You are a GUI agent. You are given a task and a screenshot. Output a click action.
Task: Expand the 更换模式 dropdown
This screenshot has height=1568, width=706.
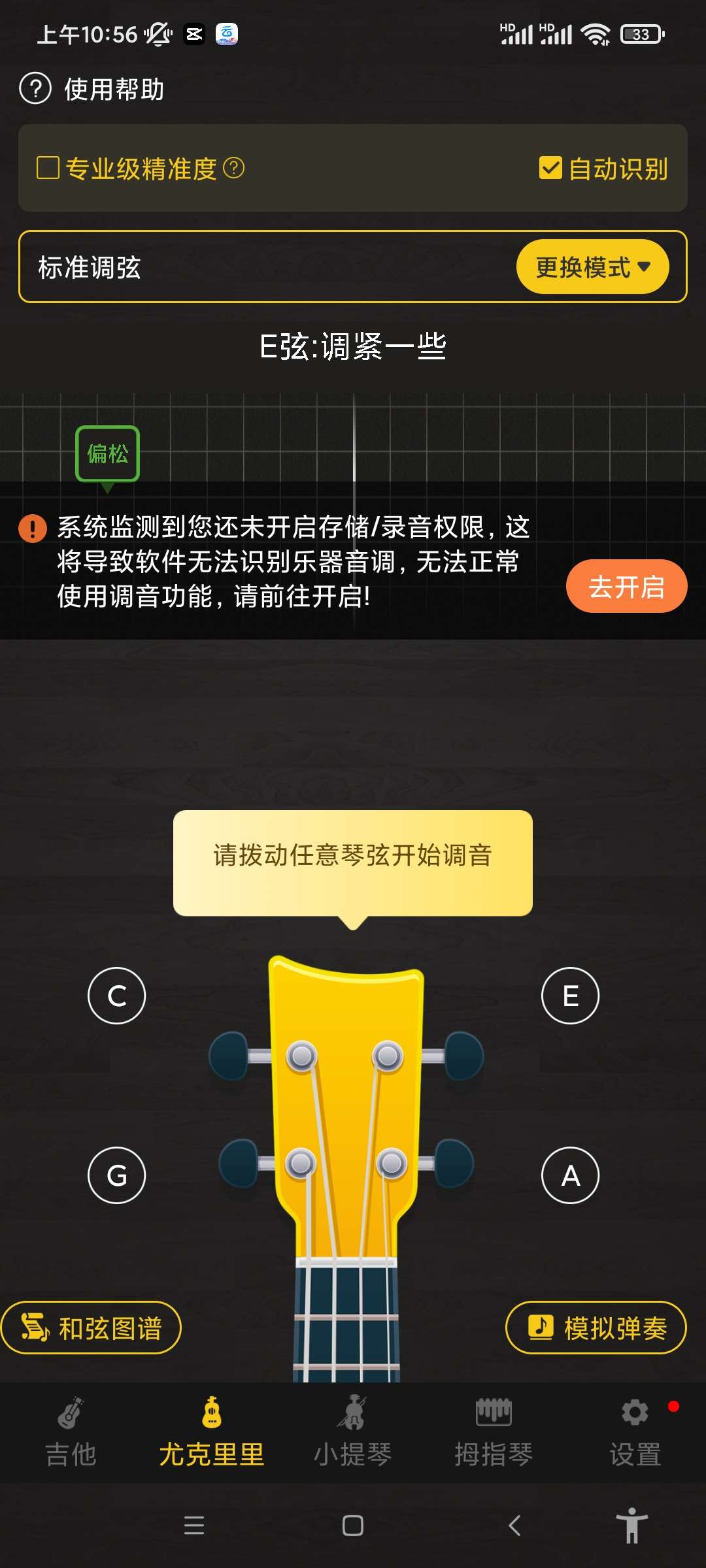pos(592,267)
